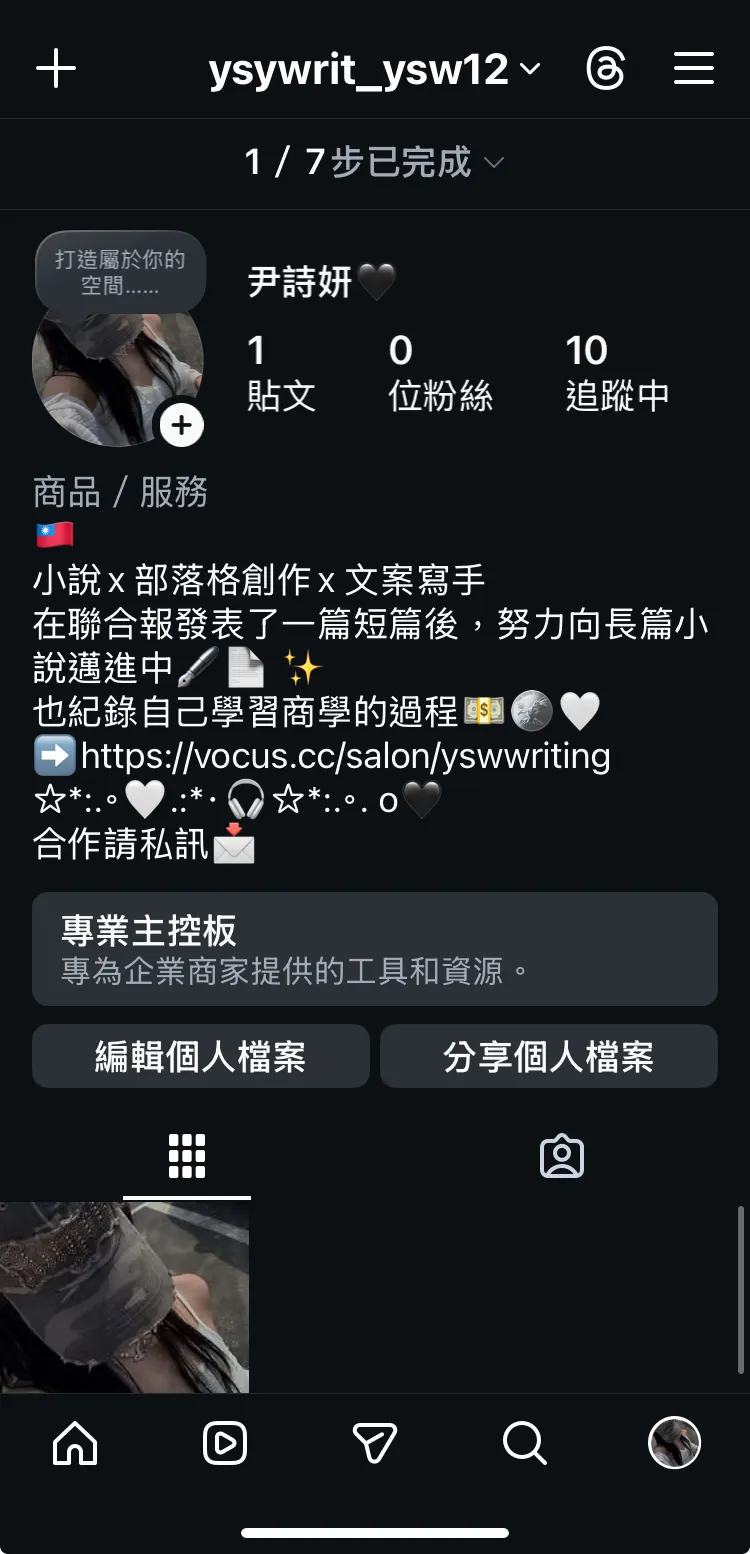Screen dimensions: 750x1554
Task: Open the ysywrit_ysw12 account switcher dropdown
Action: point(374,70)
